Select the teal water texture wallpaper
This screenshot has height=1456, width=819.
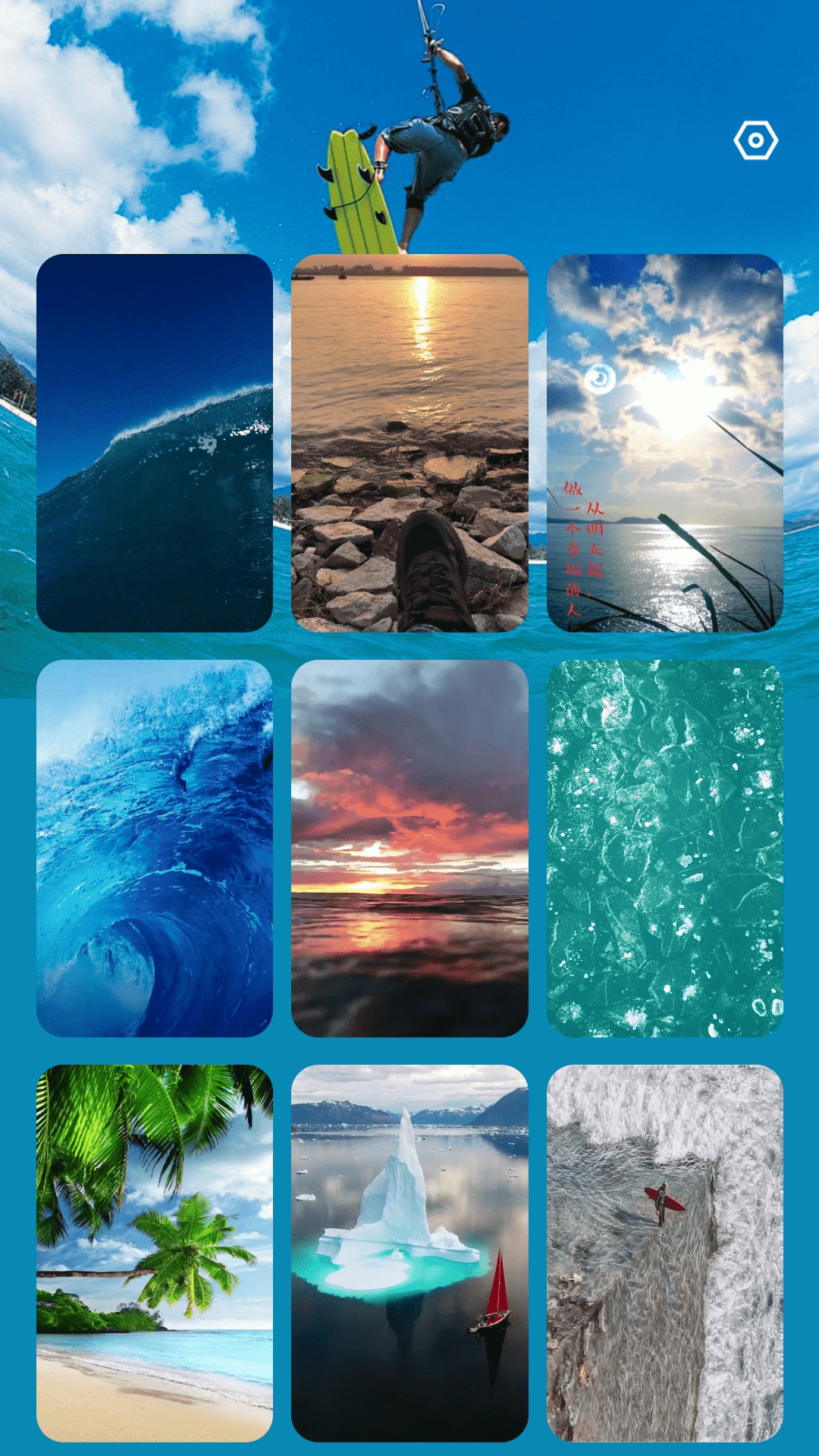pos(664,848)
